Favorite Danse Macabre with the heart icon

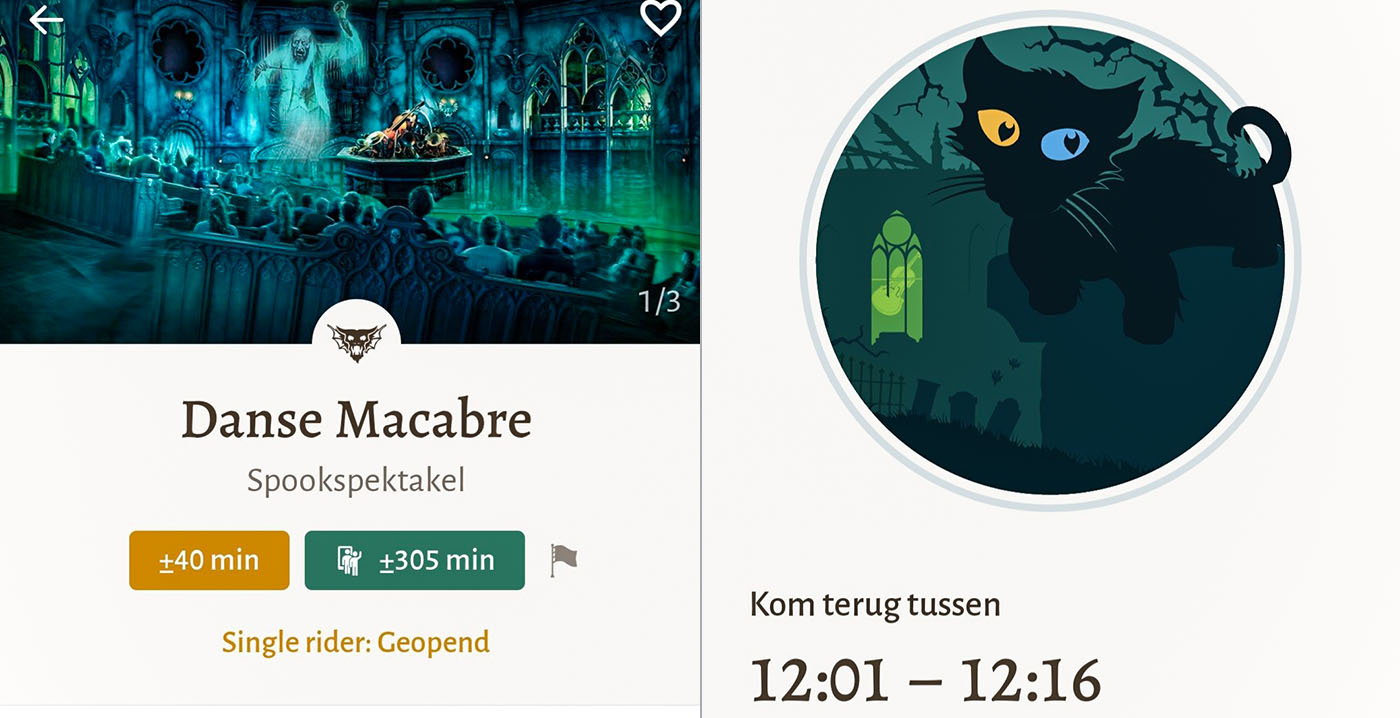coord(660,17)
